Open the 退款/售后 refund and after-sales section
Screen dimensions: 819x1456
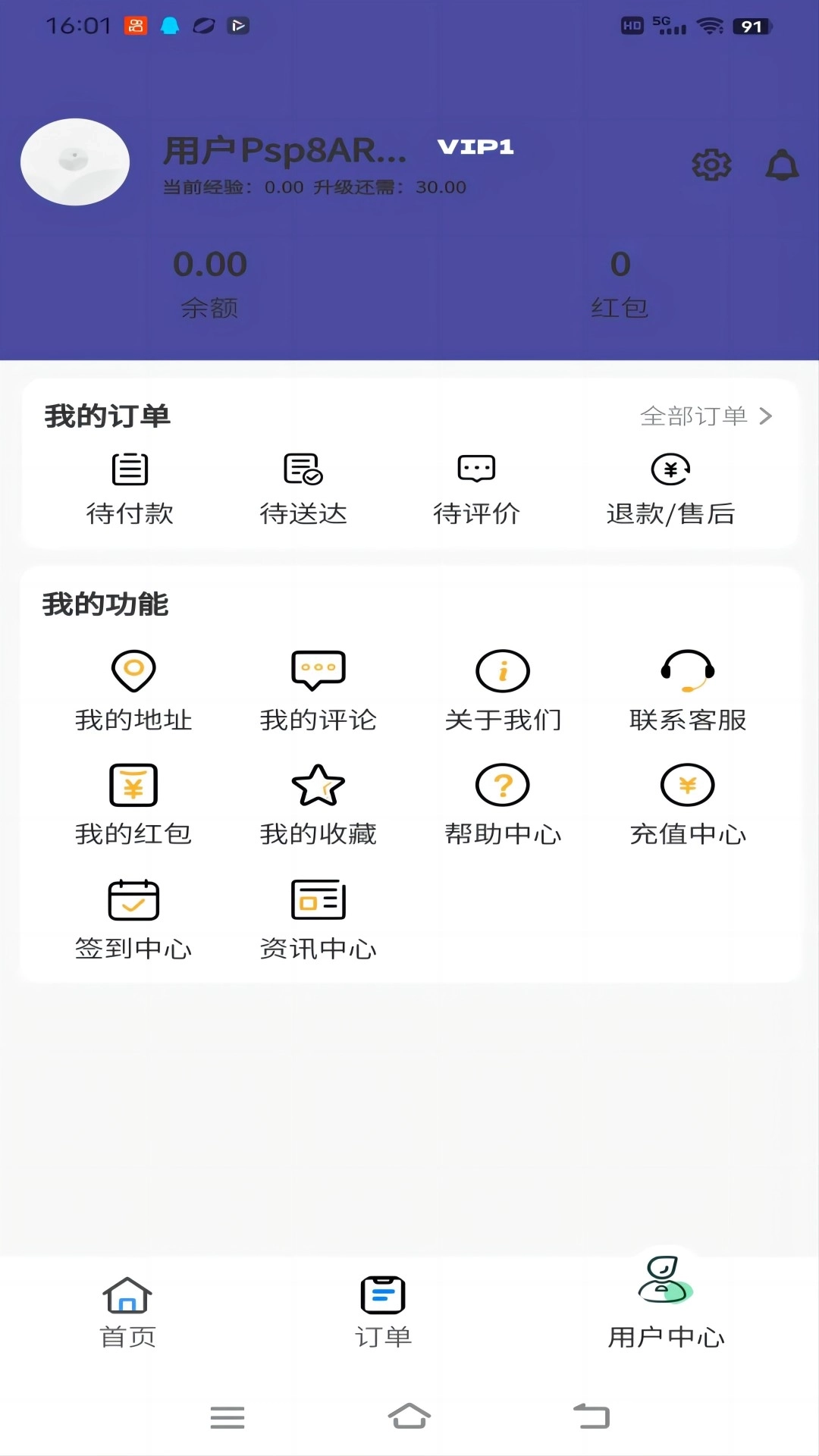(x=670, y=485)
